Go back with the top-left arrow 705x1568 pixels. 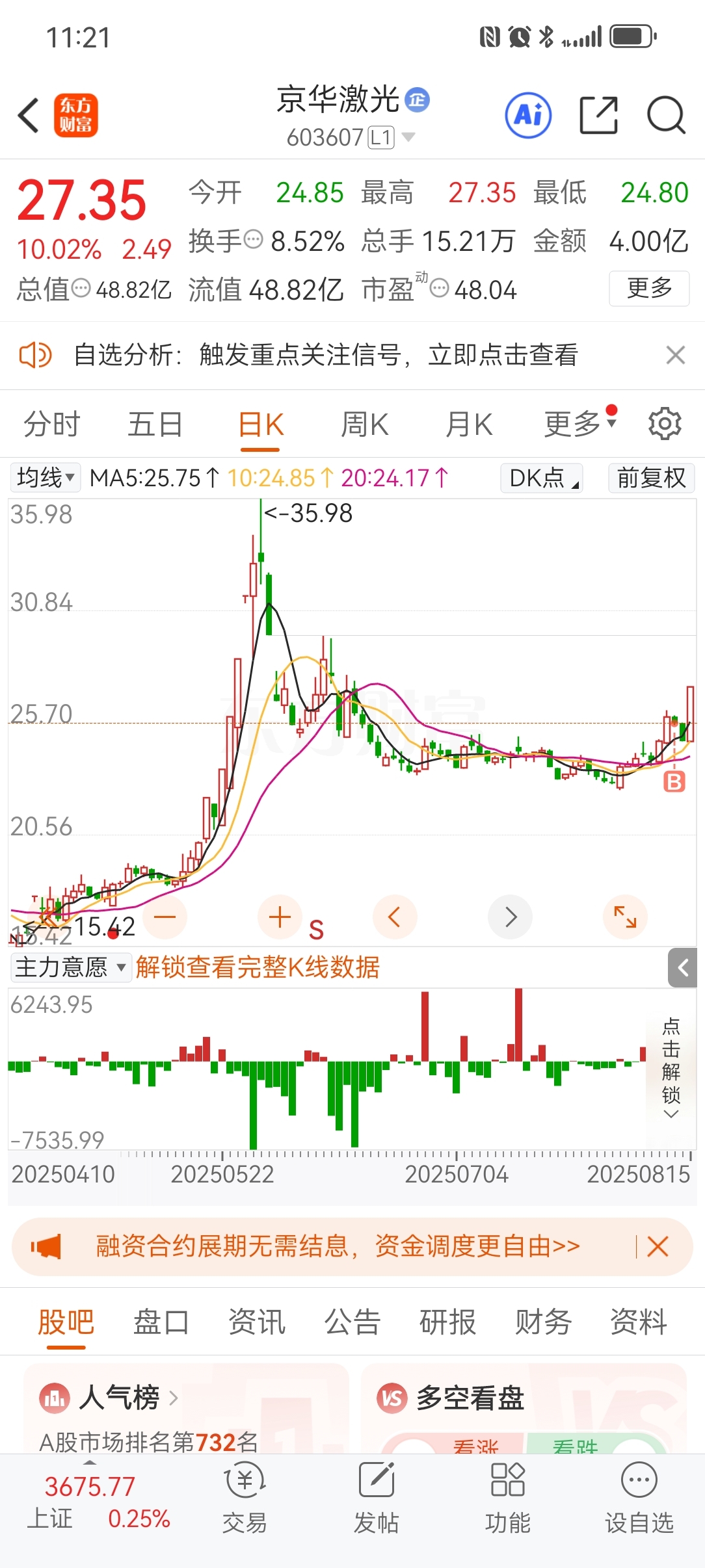coord(29,116)
